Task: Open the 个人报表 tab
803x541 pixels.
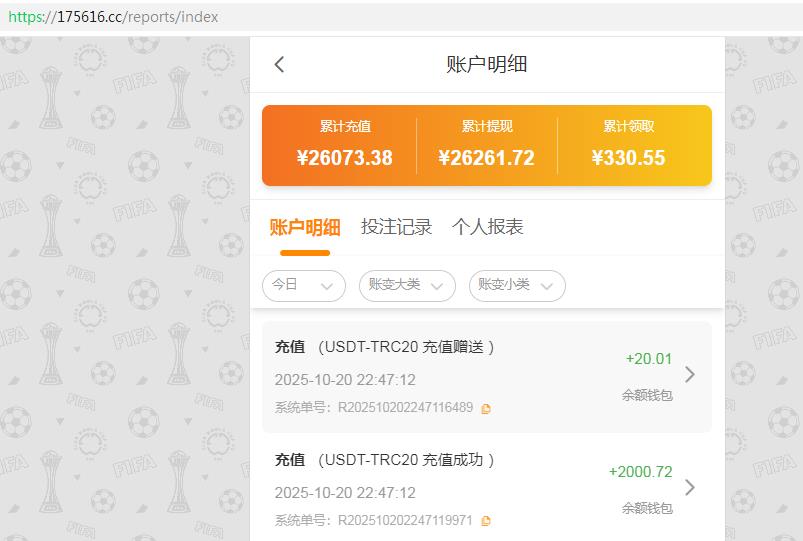Action: [x=487, y=227]
